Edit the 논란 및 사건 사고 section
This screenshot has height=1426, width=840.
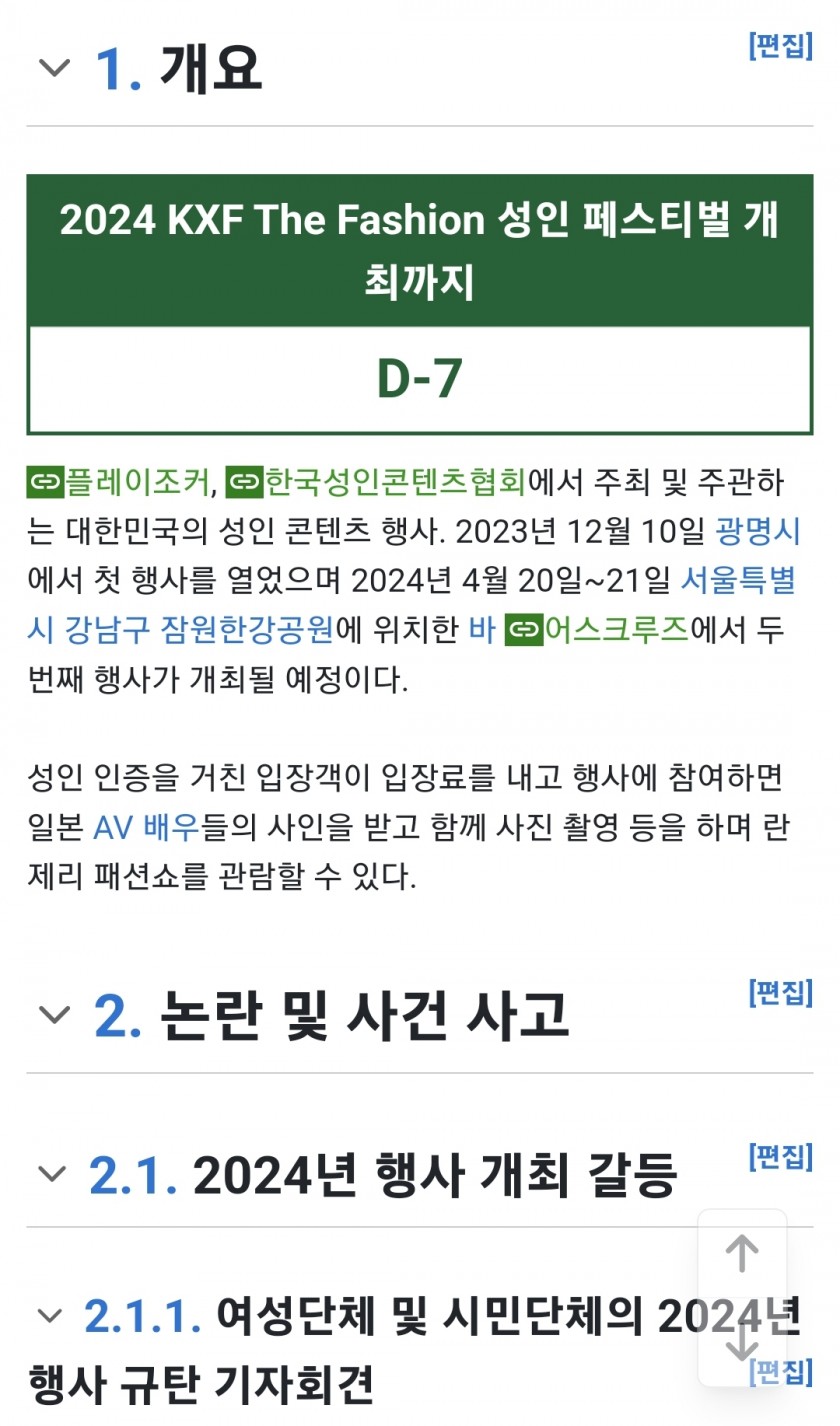click(x=780, y=993)
